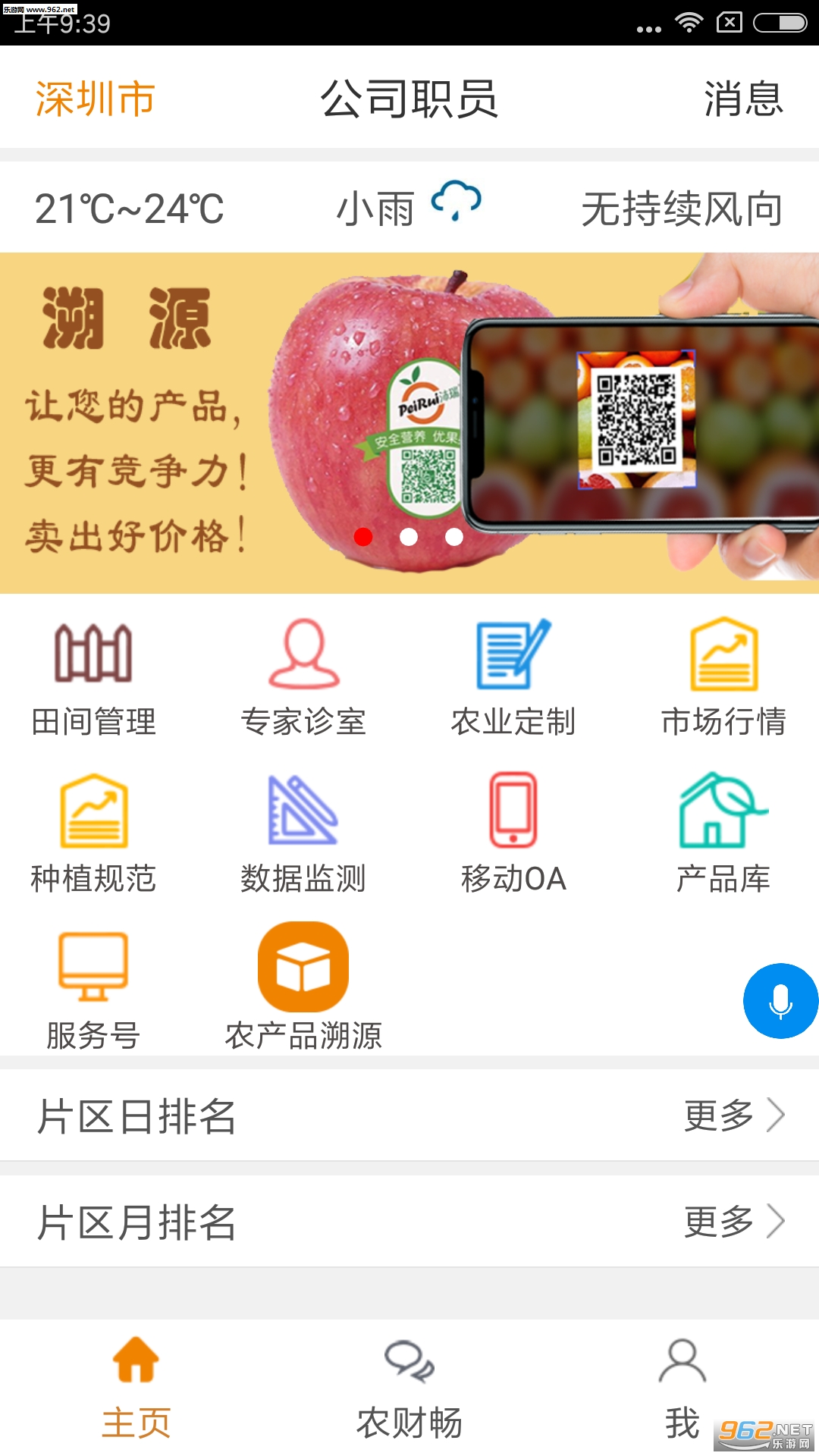Screen dimensions: 819x1456
Task: Launch 移动OA mobile office
Action: pos(513,834)
